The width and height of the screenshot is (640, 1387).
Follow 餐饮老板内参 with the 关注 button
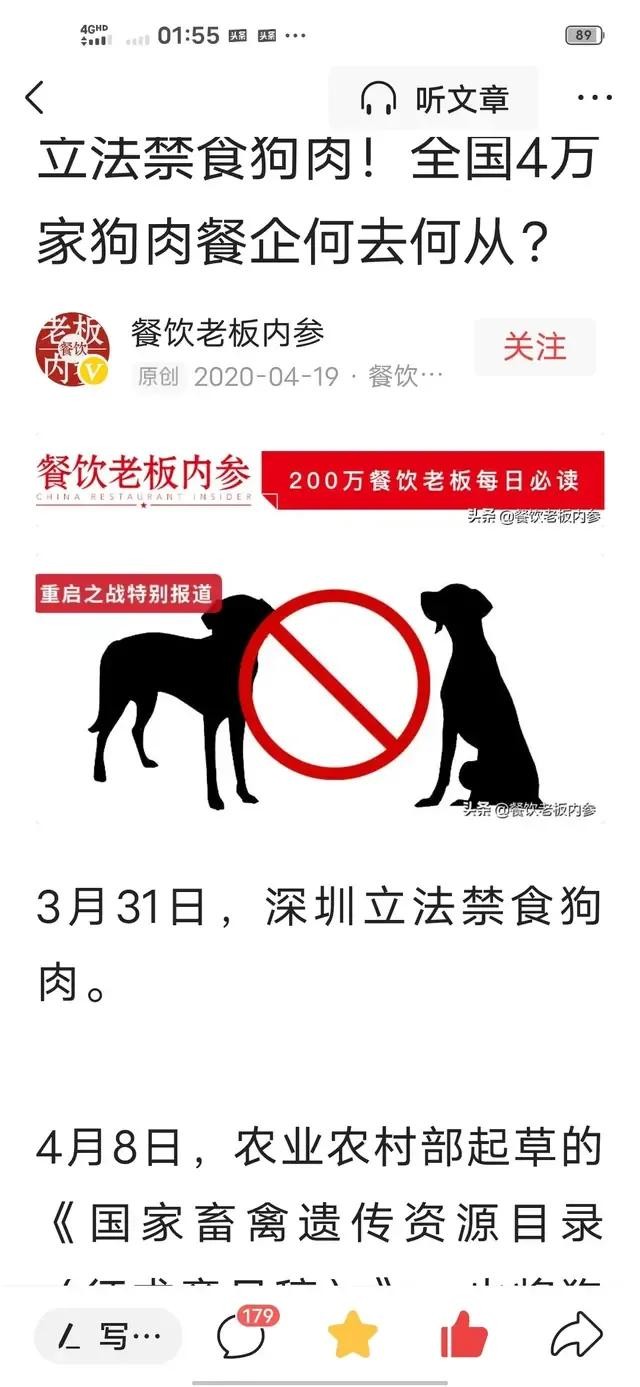(534, 347)
